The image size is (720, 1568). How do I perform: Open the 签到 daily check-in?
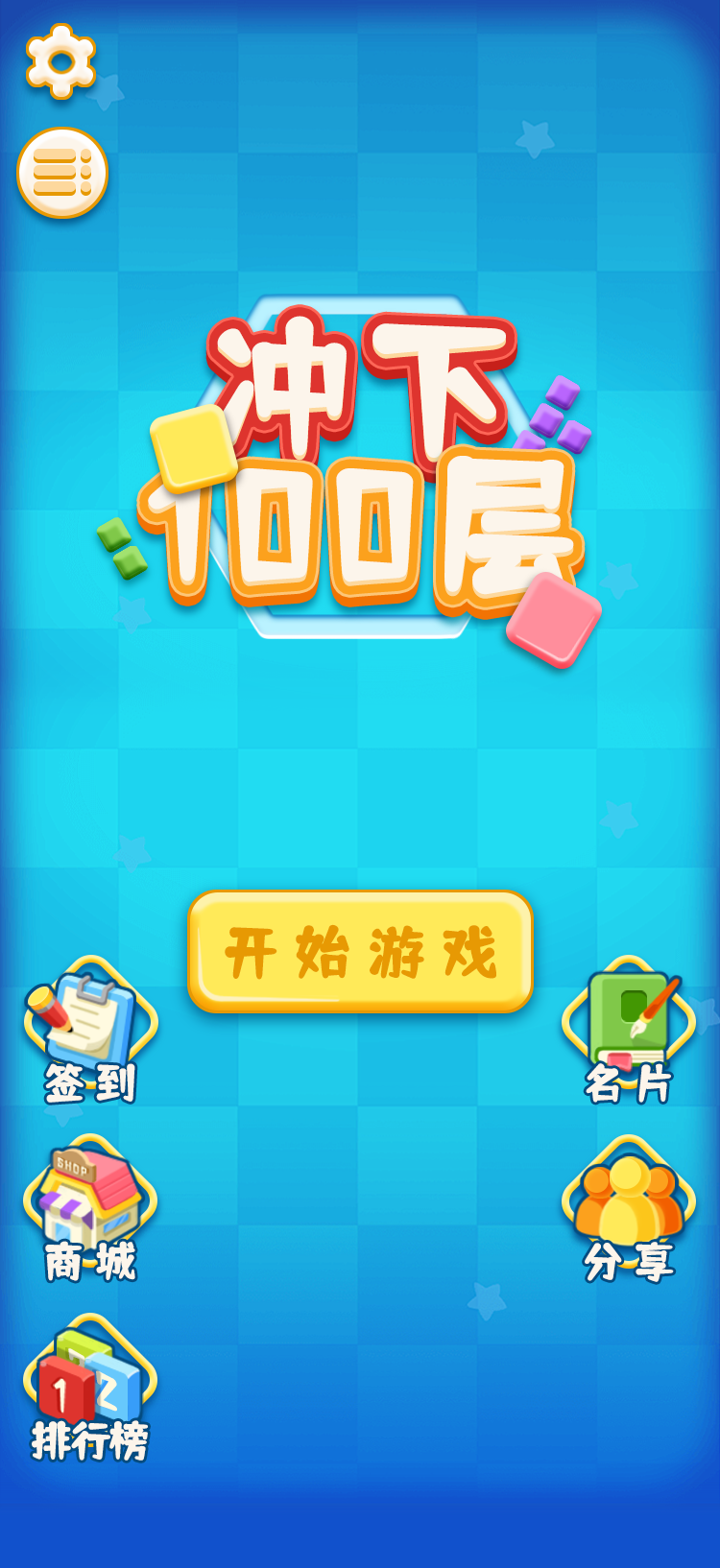90,1032
